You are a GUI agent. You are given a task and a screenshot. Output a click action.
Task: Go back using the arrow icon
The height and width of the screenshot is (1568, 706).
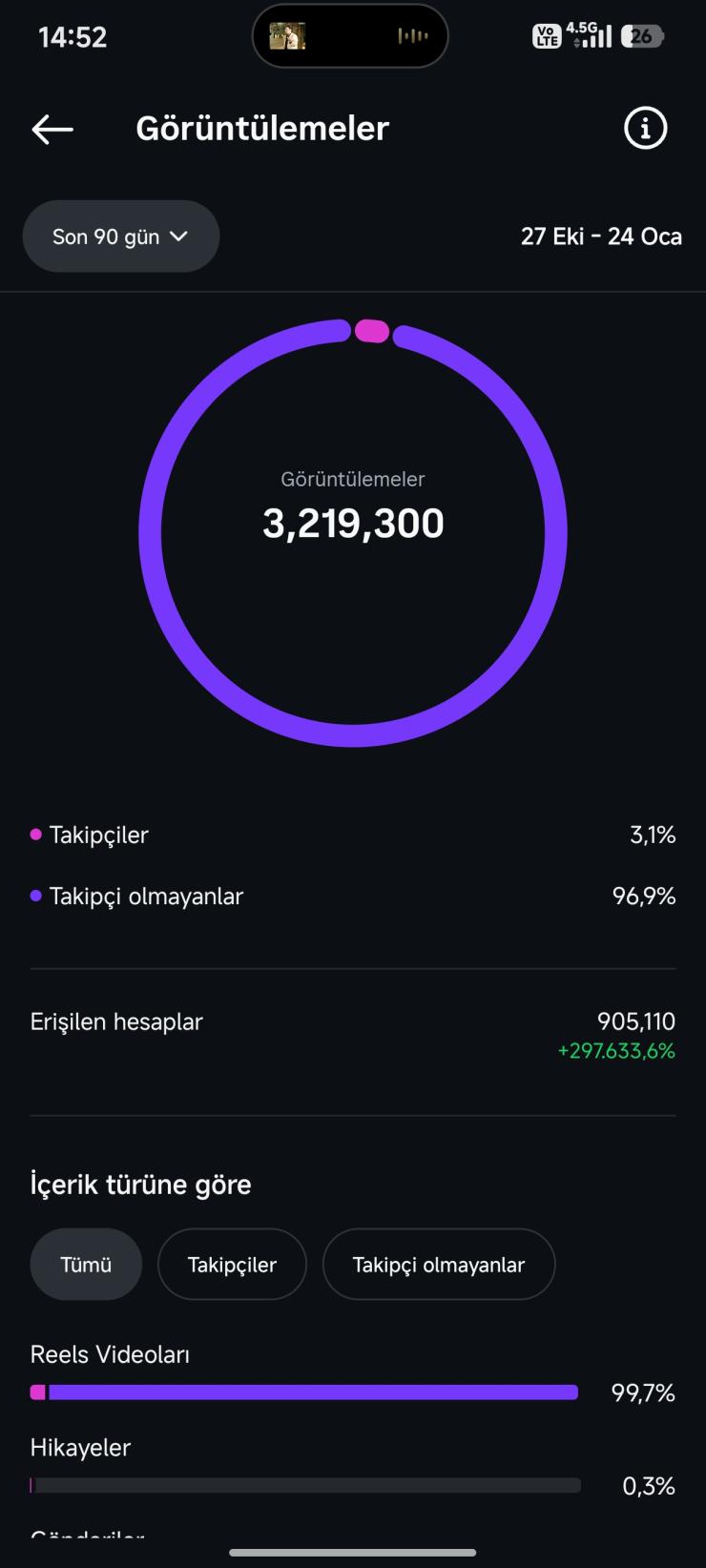click(52, 129)
